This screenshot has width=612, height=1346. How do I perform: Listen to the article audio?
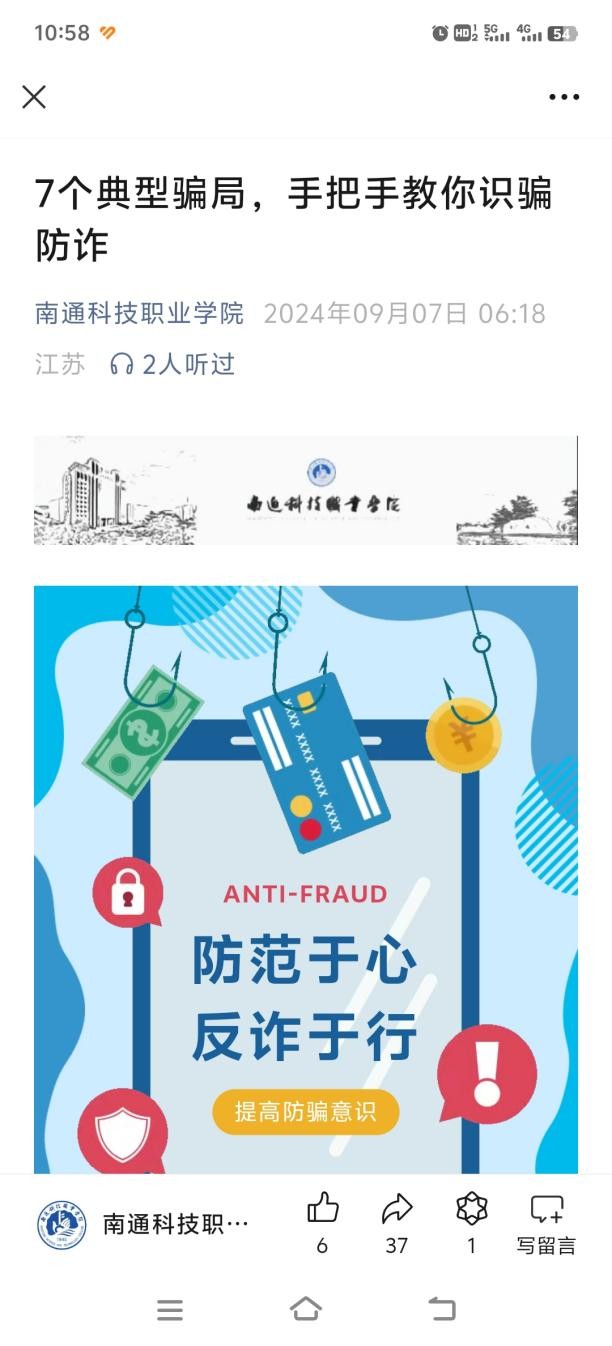coord(173,364)
